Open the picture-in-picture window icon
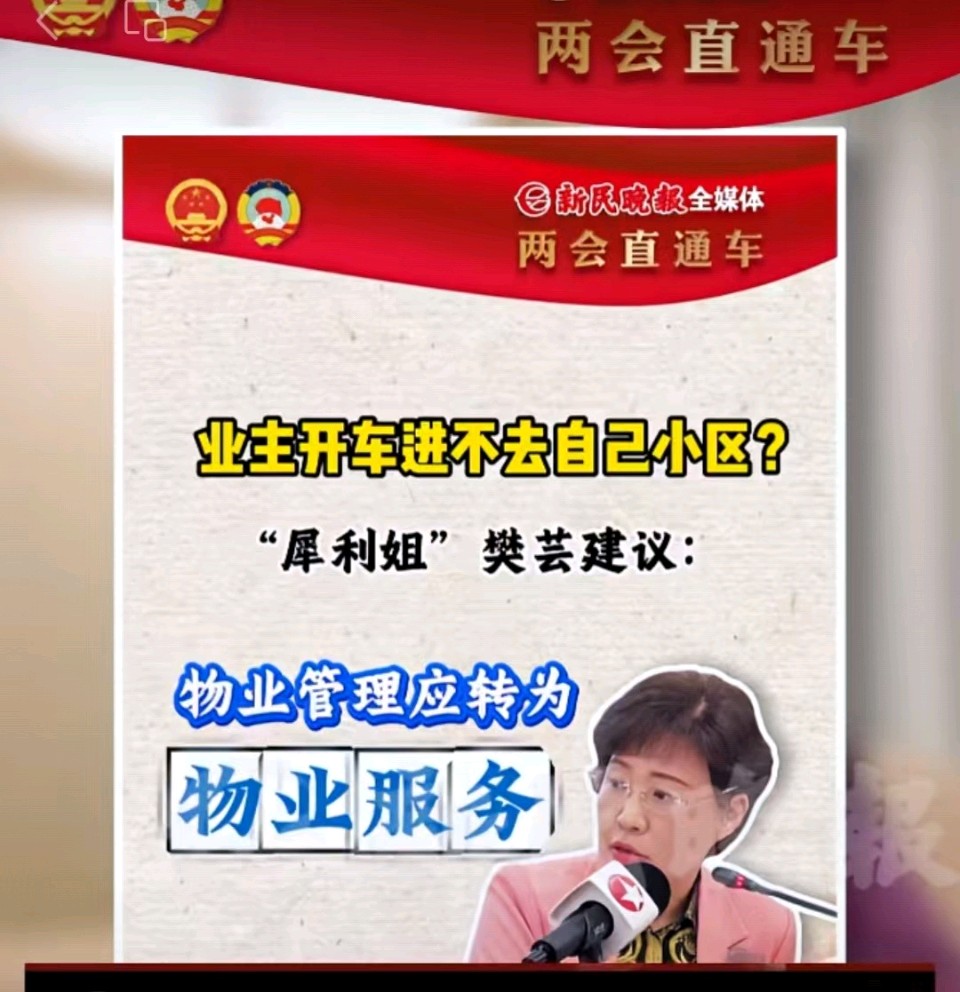Screen dimensions: 960x992 coord(144,21)
